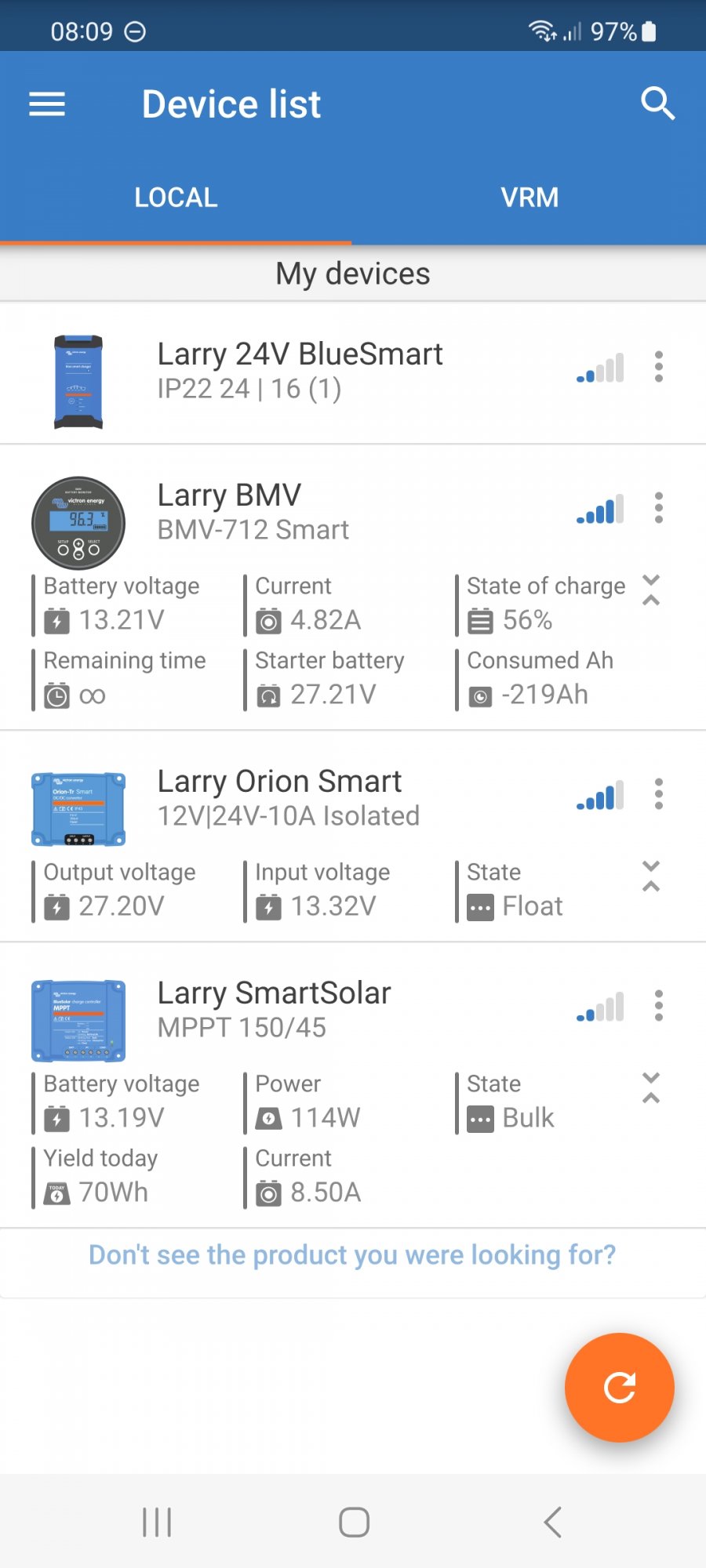
Task: Open the search icon in app bar
Action: 657,103
